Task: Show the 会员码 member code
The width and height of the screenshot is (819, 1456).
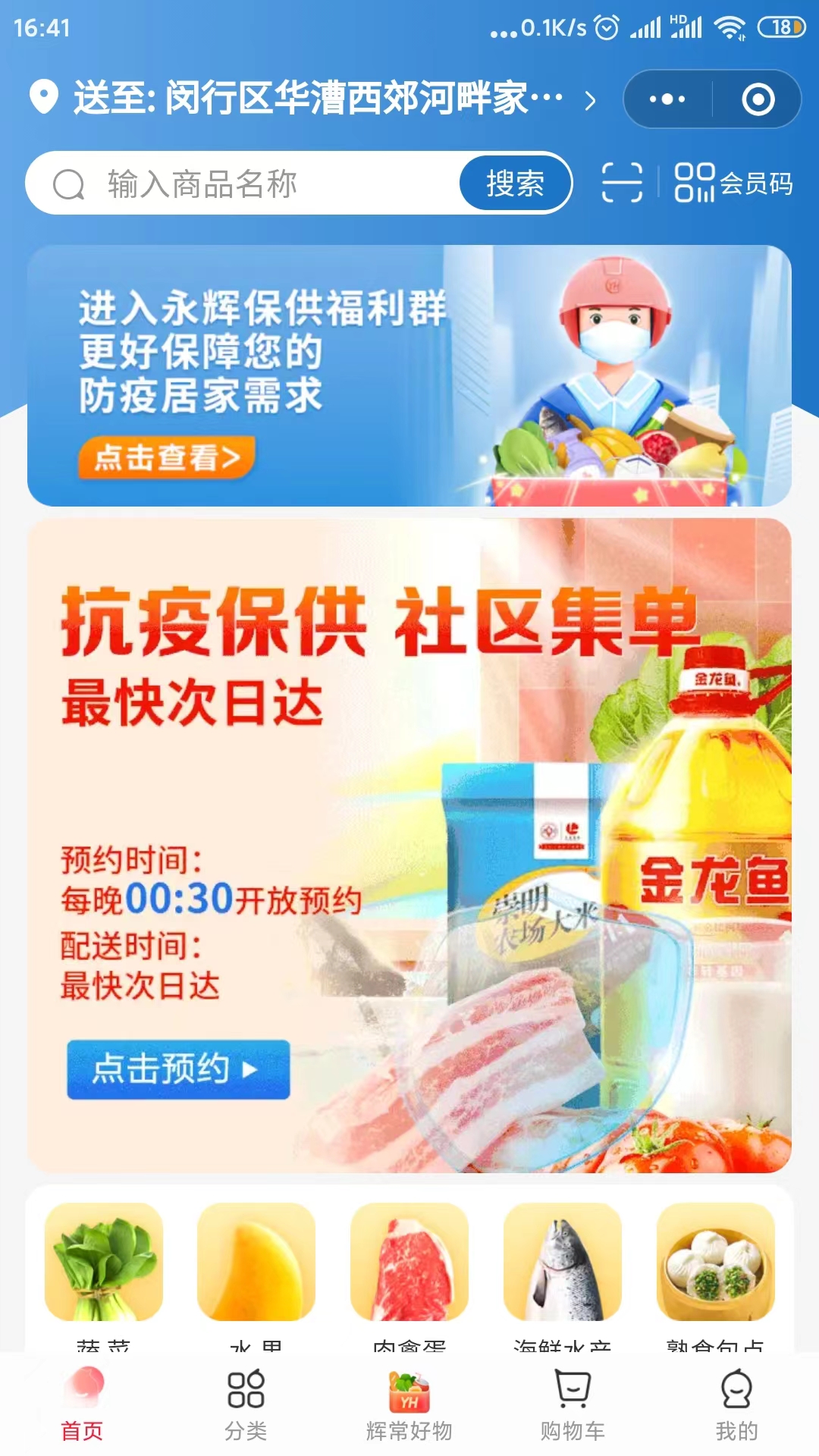Action: pos(734,184)
